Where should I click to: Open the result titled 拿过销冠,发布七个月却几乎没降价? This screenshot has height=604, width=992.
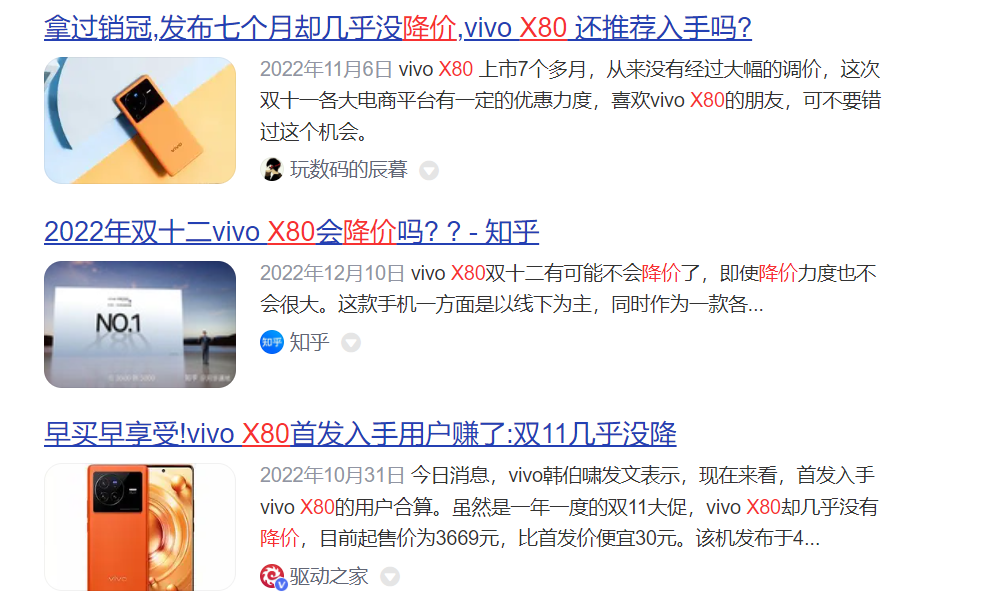tap(397, 27)
